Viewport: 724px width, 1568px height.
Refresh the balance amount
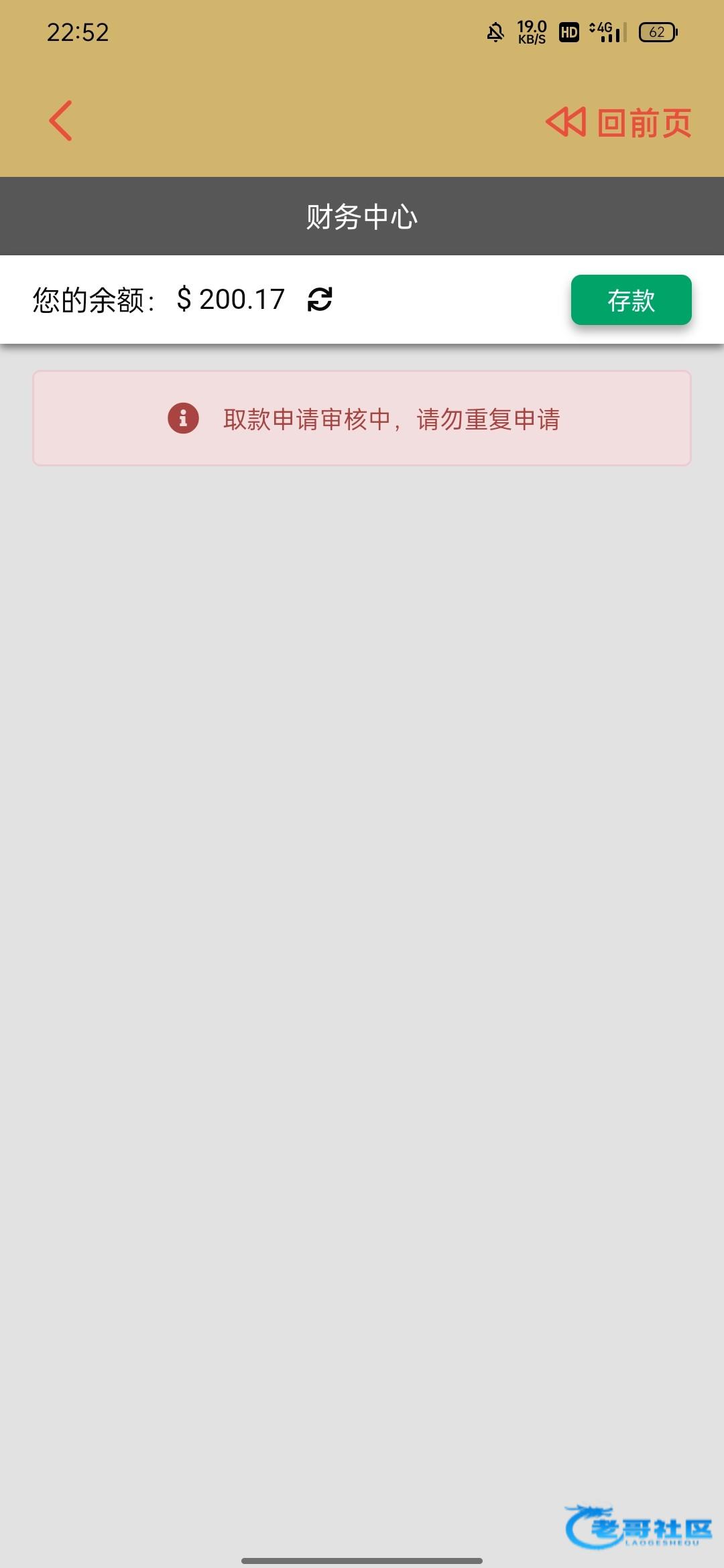click(x=320, y=300)
